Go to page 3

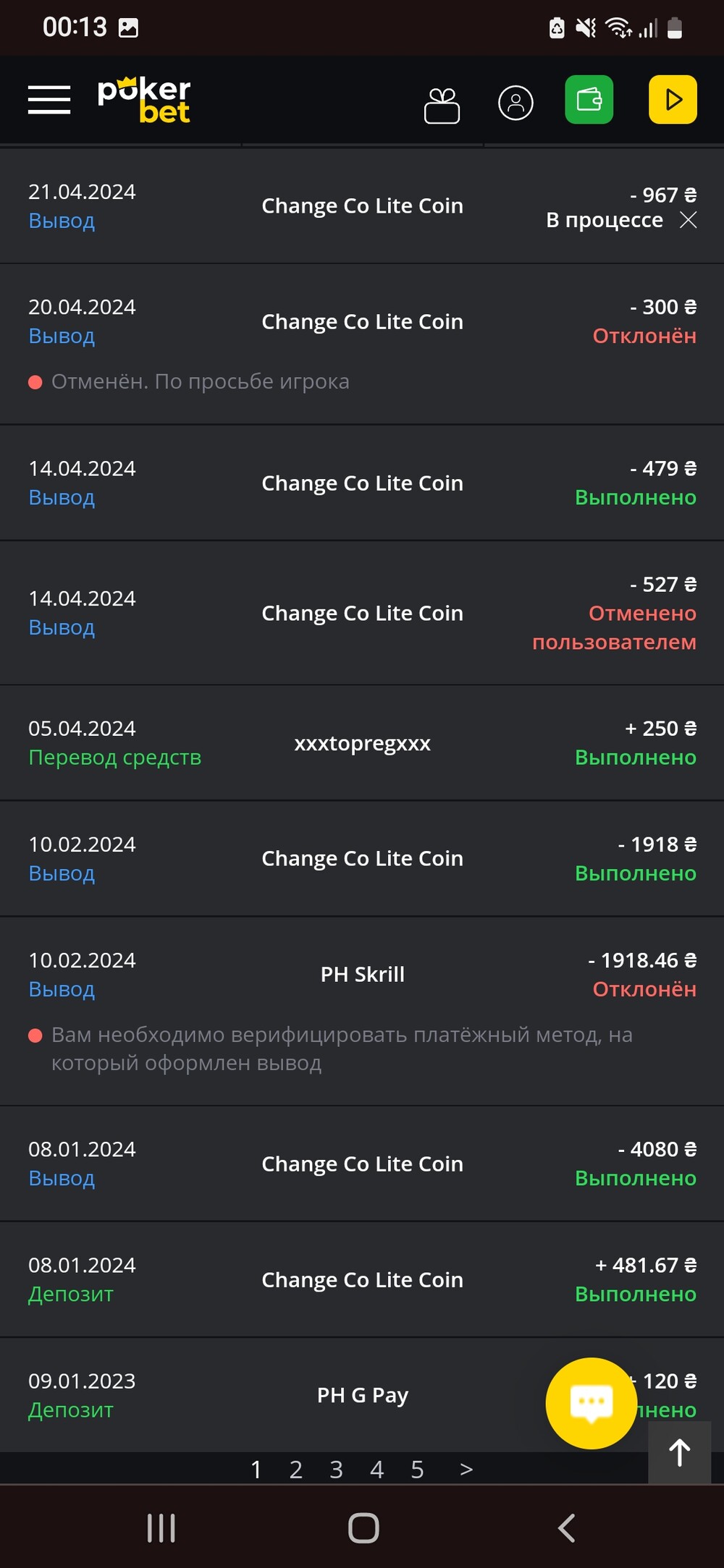(336, 1469)
